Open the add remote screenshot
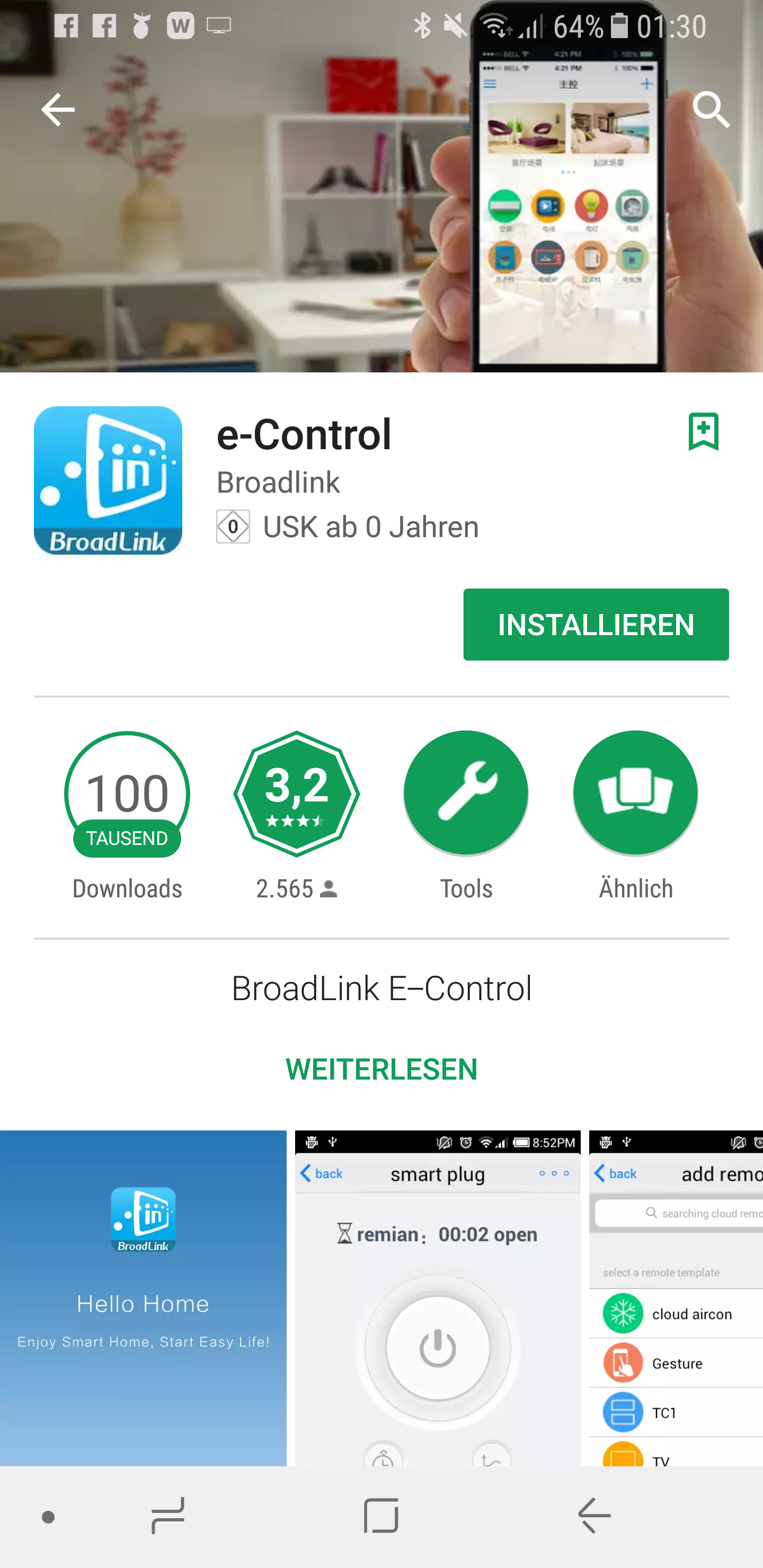Screen dimensions: 763x1568 coord(676,1298)
